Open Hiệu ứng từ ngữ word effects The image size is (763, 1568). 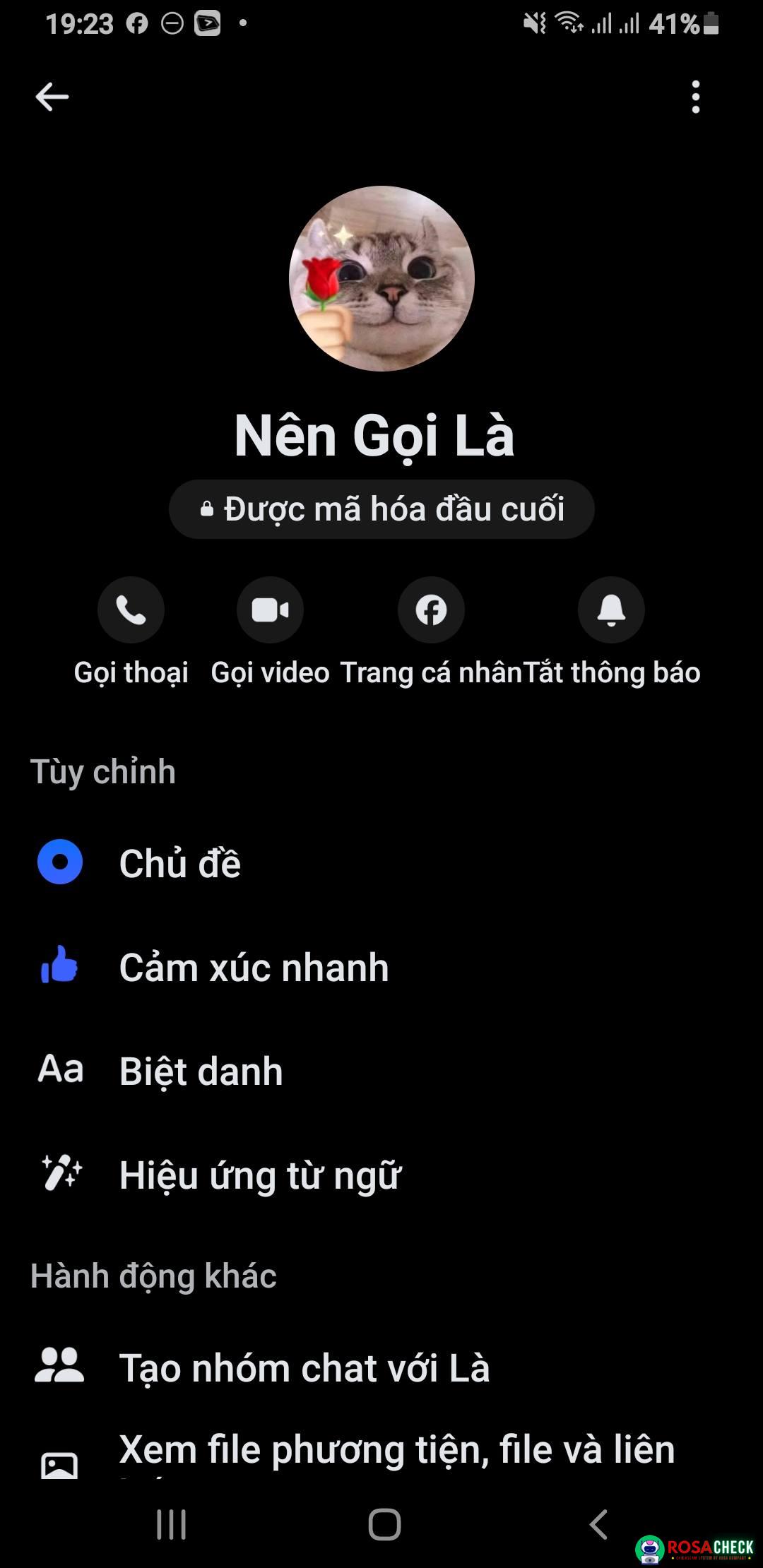(x=259, y=1175)
